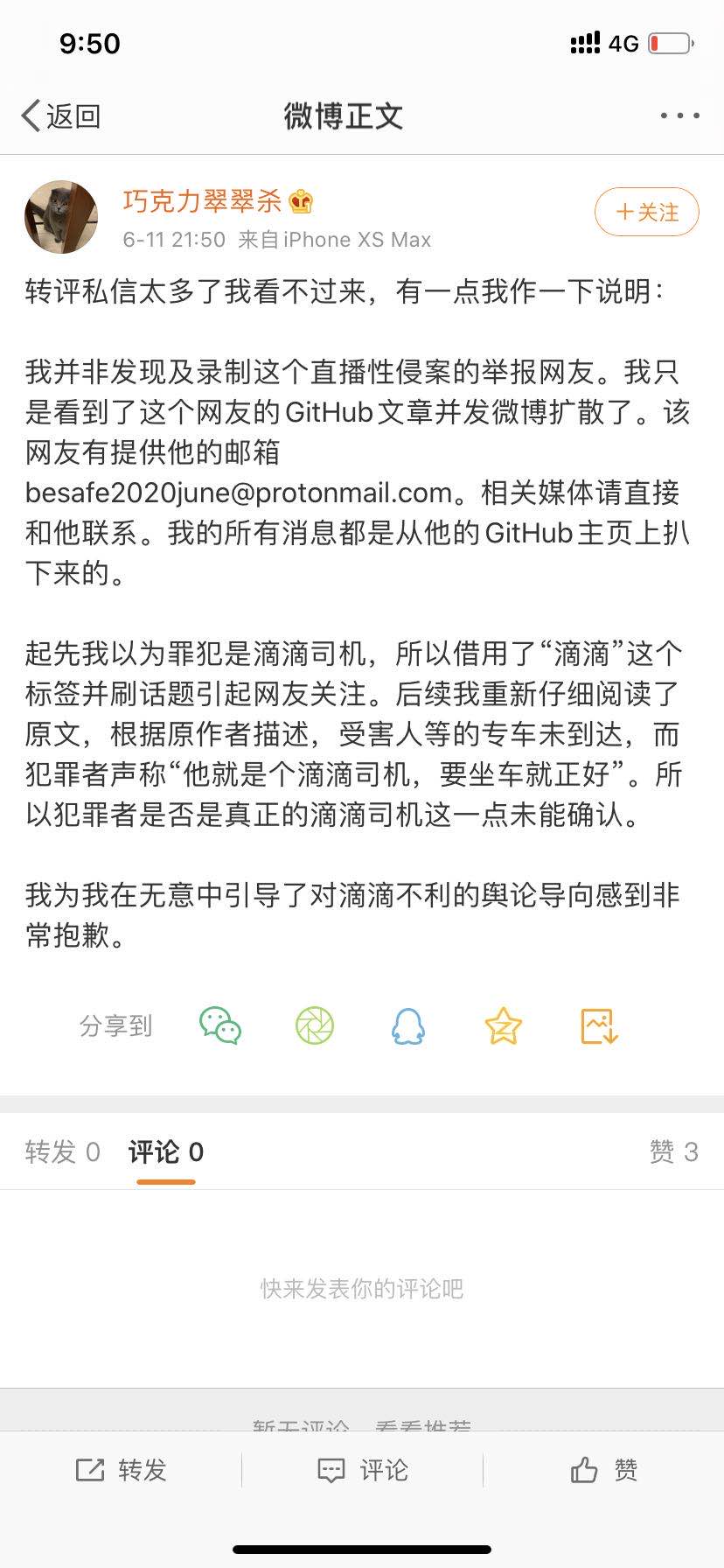The height and width of the screenshot is (1568, 724).
Task: Share the post to QQ
Action: 408,1025
